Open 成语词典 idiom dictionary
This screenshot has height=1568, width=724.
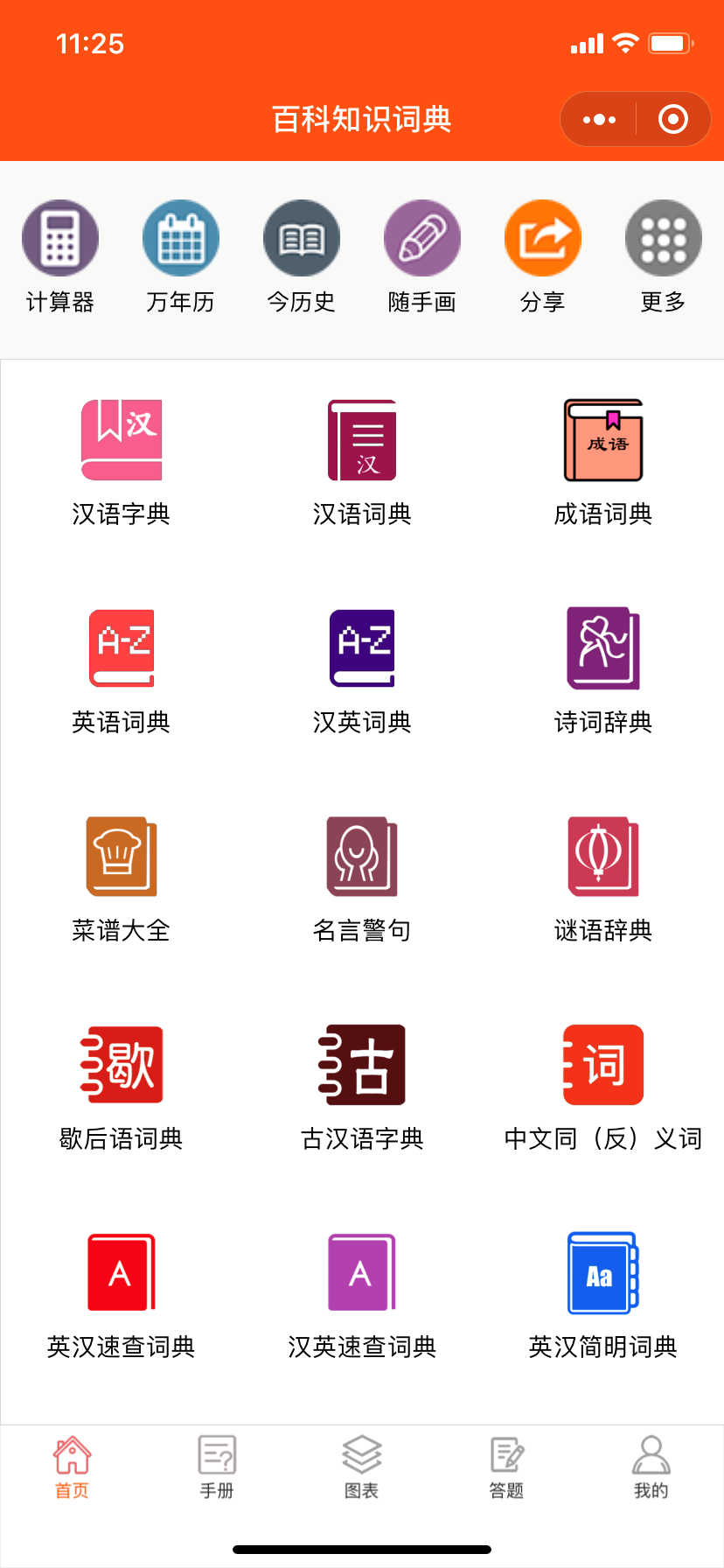603,463
